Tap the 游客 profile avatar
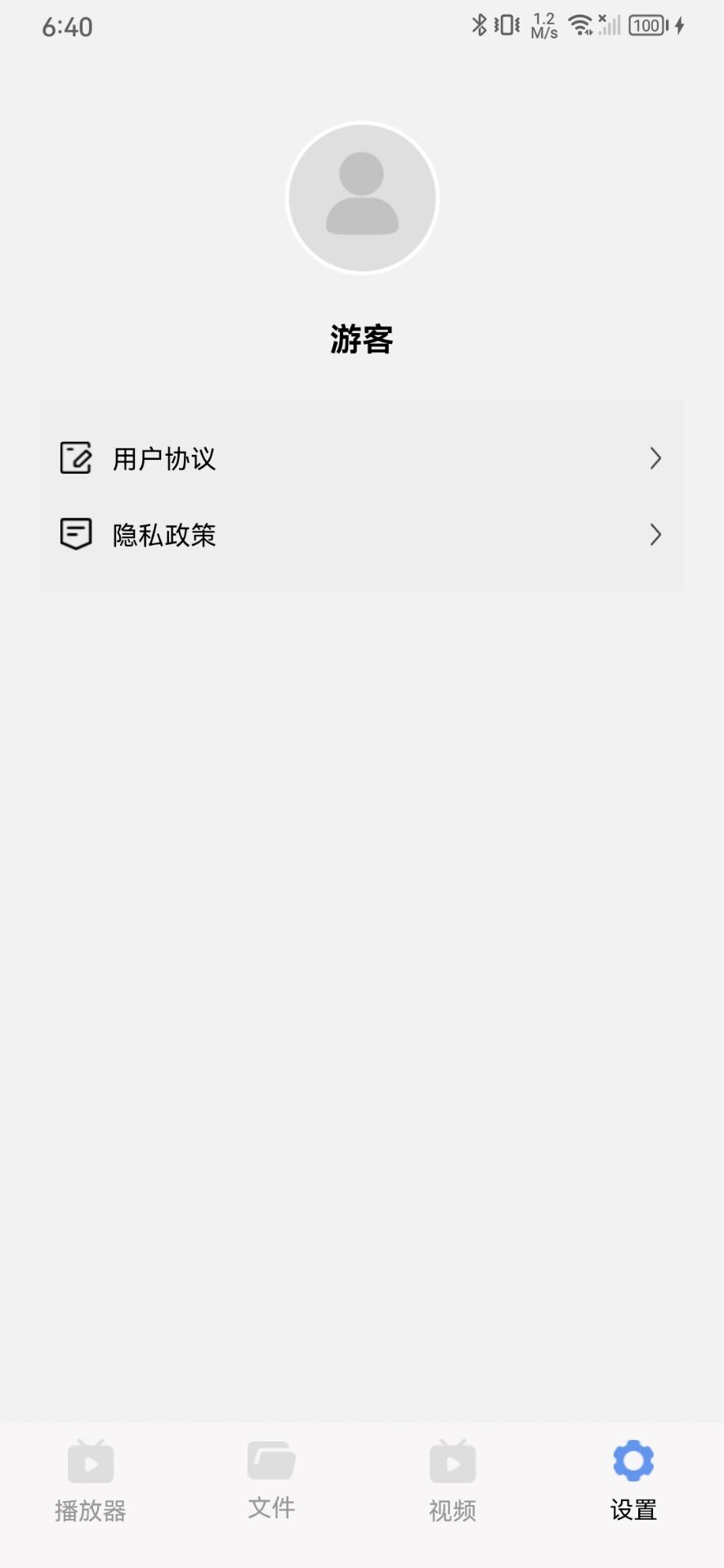 tap(362, 198)
